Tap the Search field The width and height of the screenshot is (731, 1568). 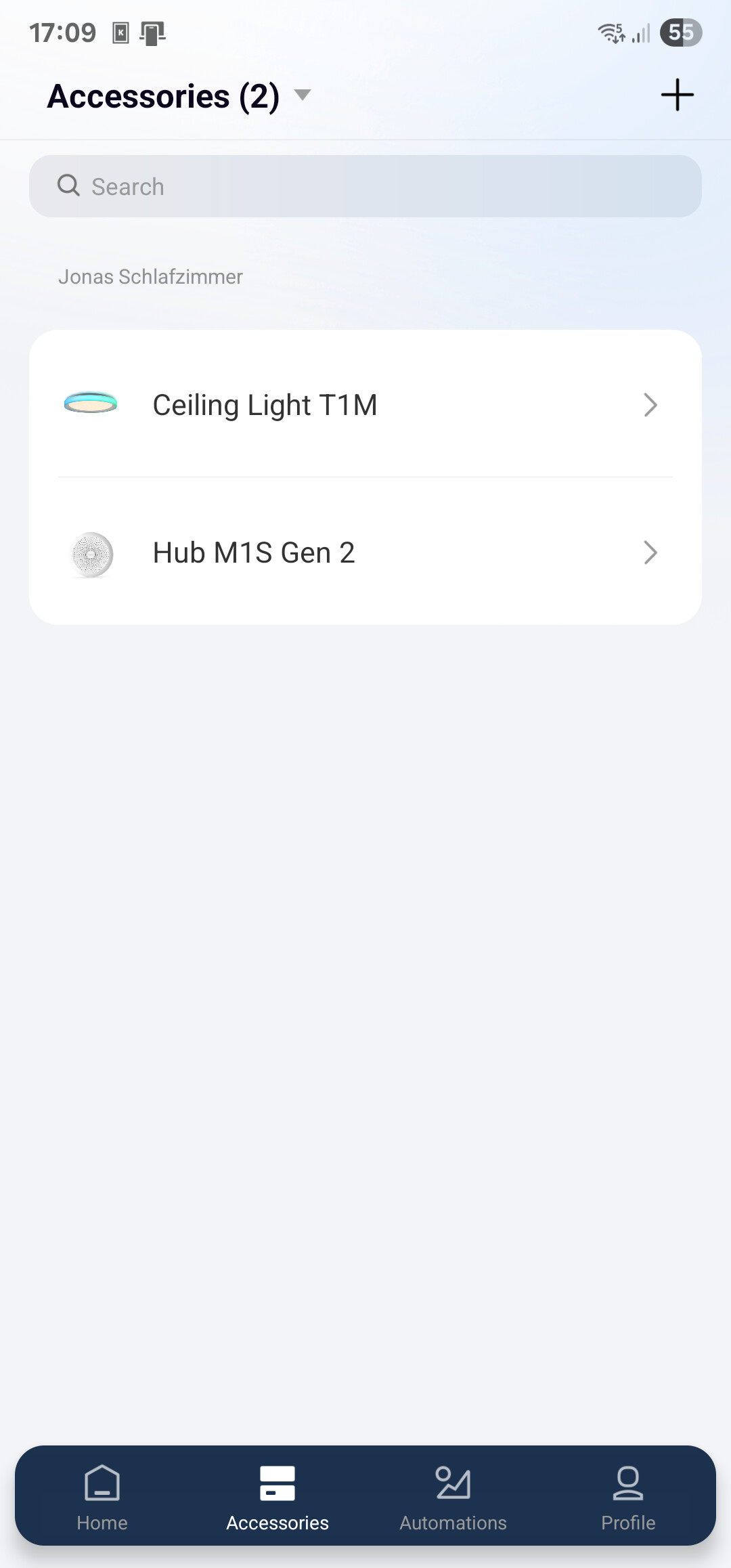[x=365, y=186]
